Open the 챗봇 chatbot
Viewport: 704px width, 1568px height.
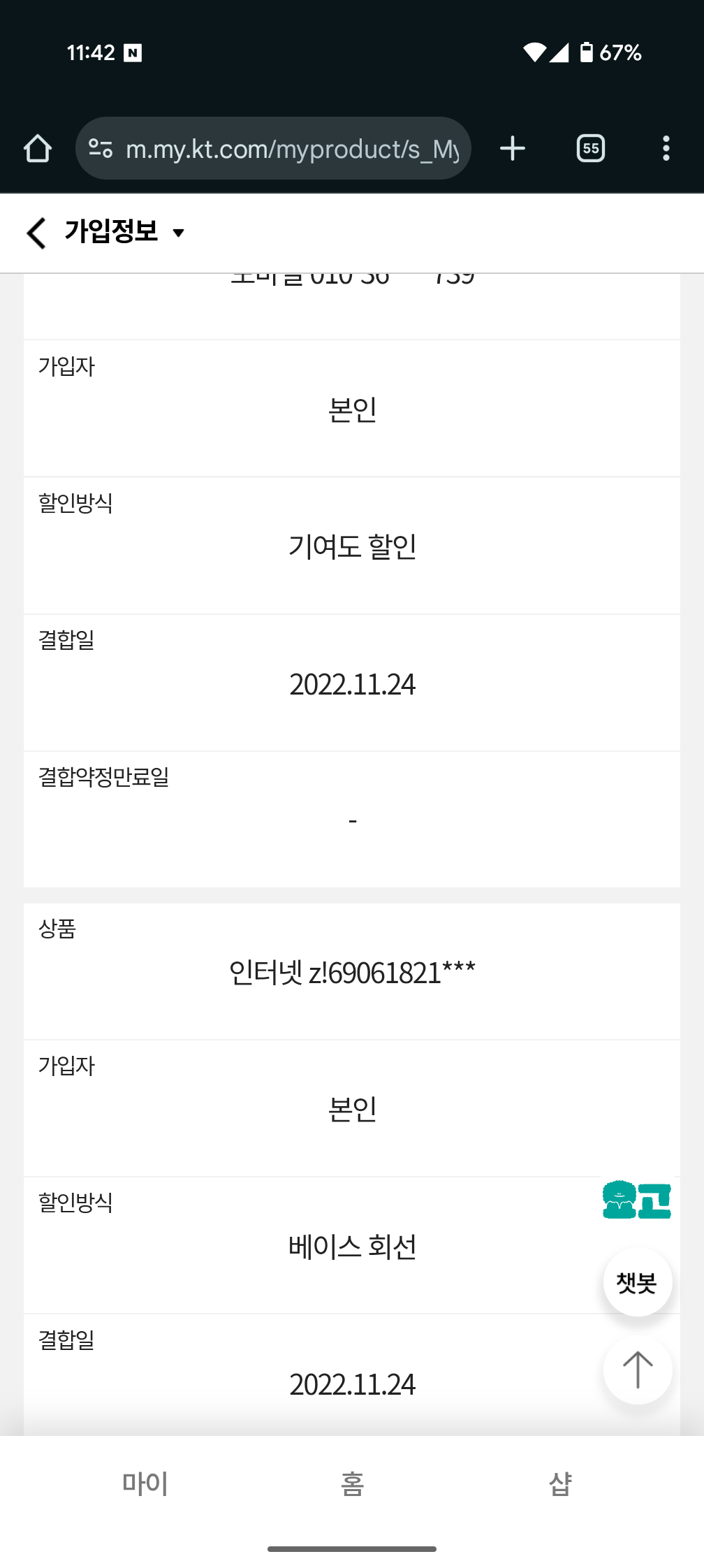[638, 1282]
